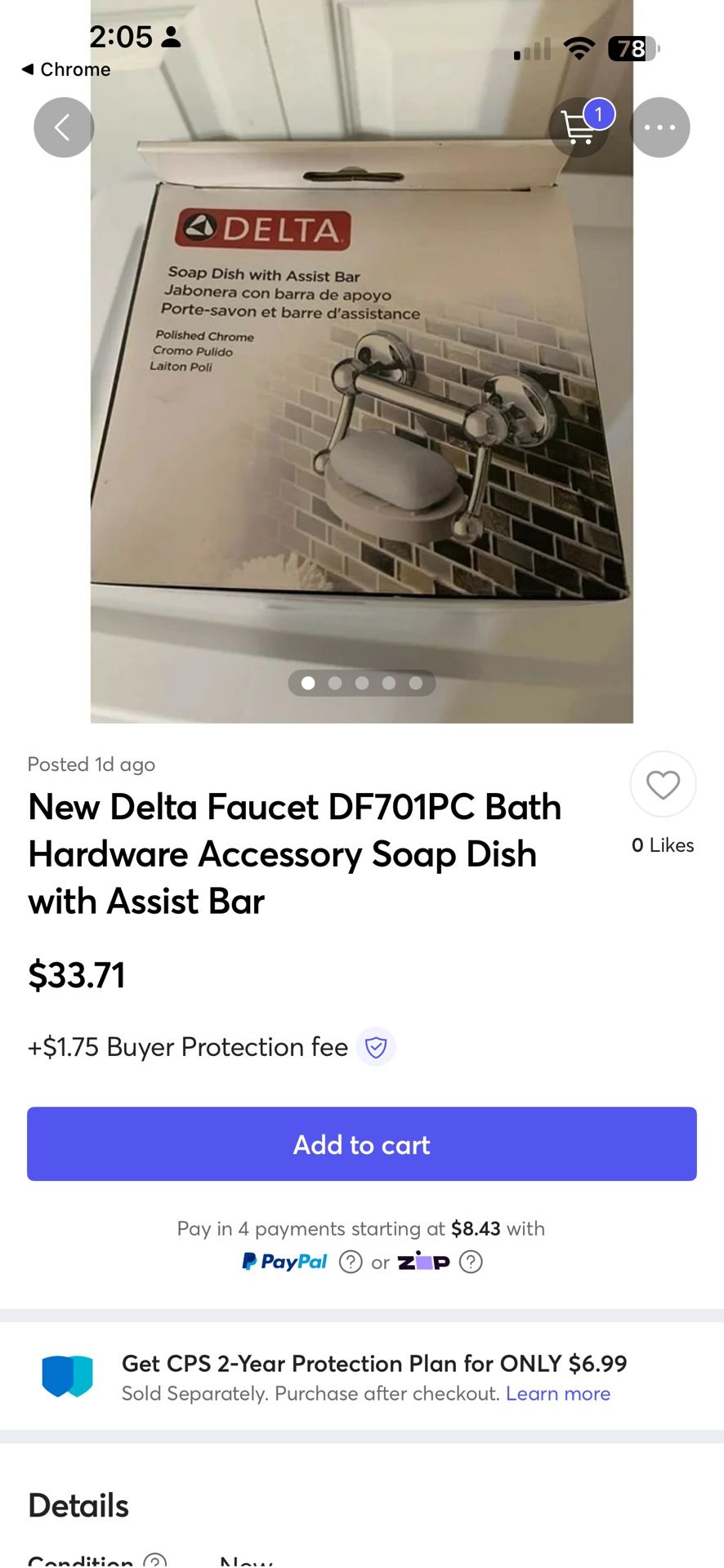Tap the product photo of the soap dish
This screenshot has height=1568, width=724.
click(361, 367)
